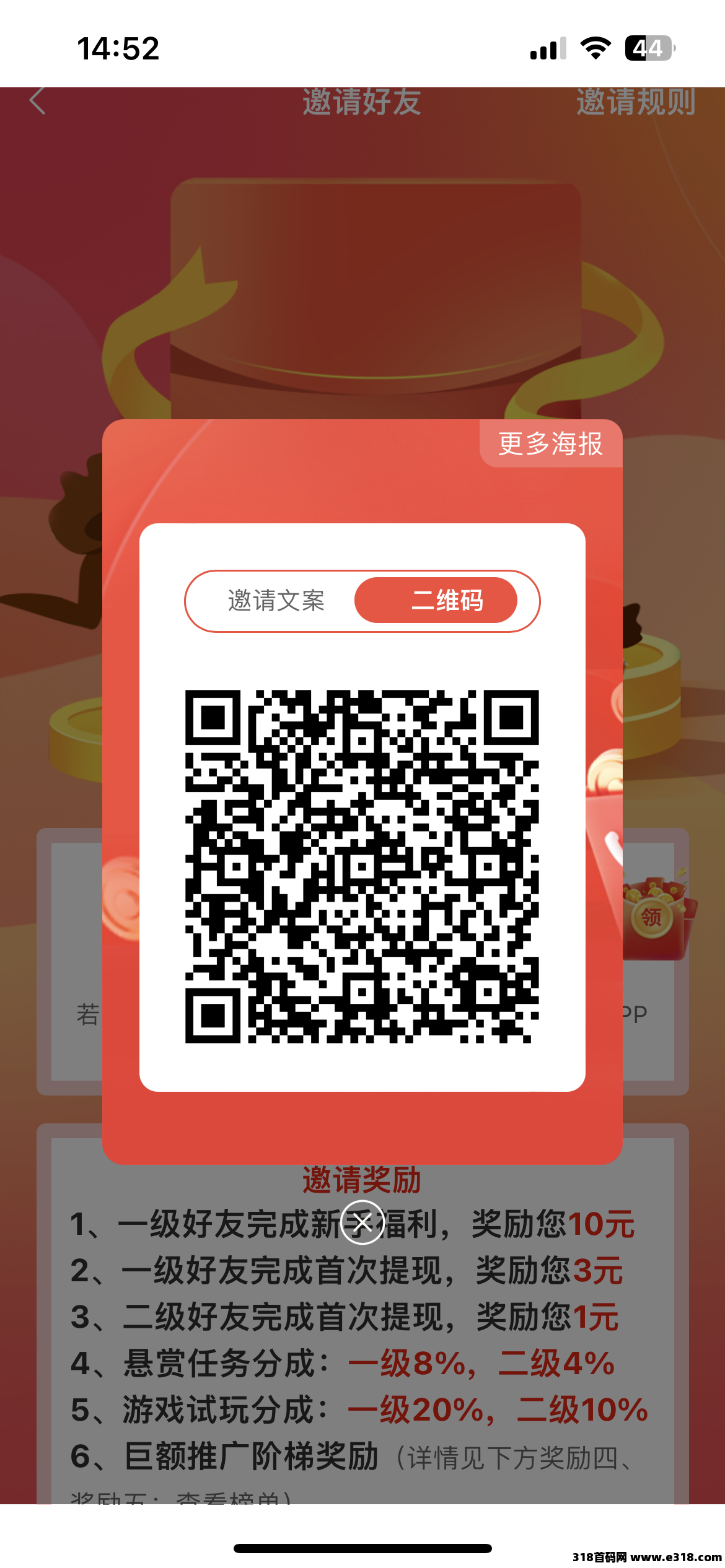Open 更多海报 for more posters
The image size is (725, 1568).
pos(550,444)
